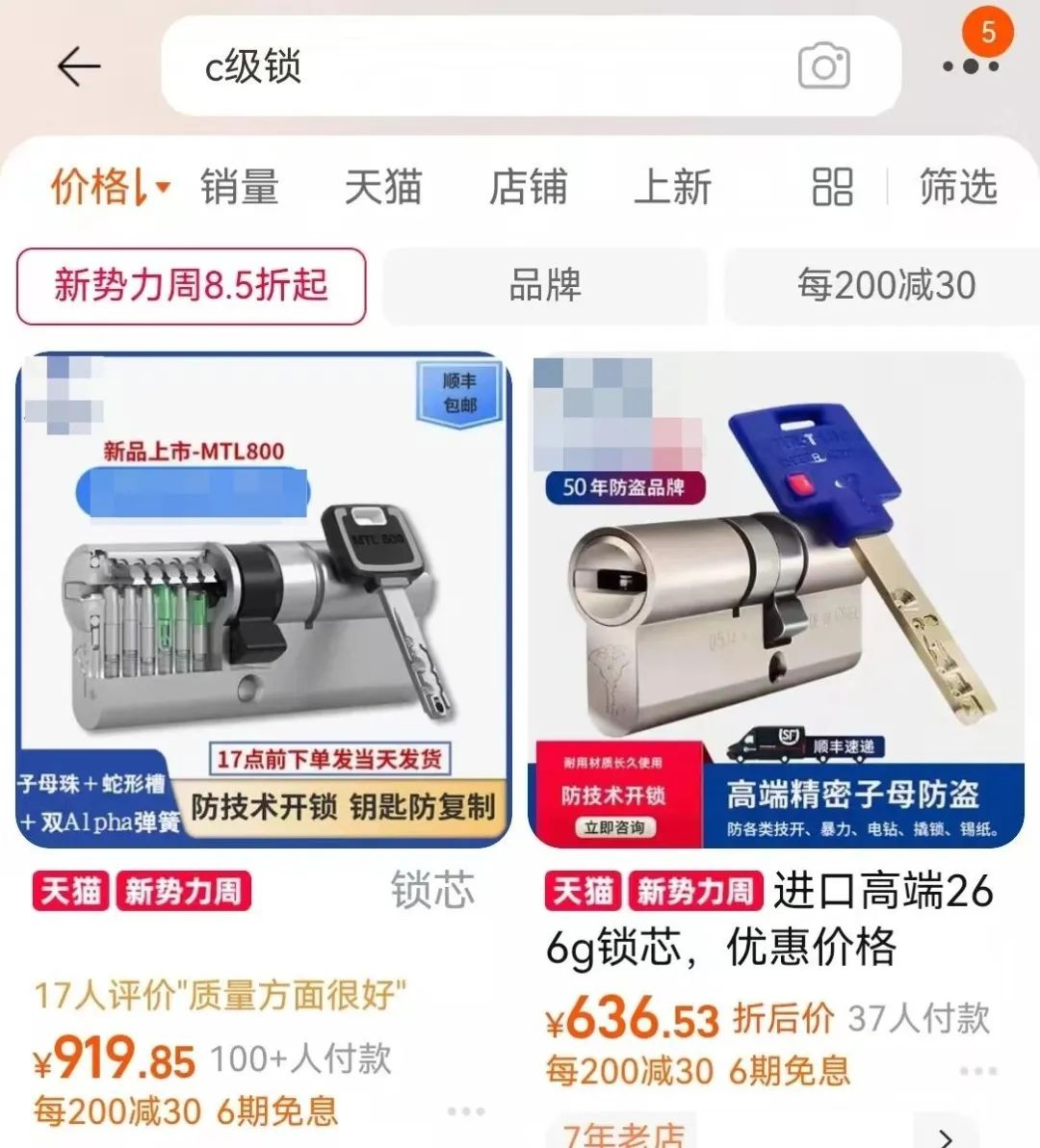Open more options on the ¥636.53 item
Viewport: 1040px width, 1148px height.
977,1071
